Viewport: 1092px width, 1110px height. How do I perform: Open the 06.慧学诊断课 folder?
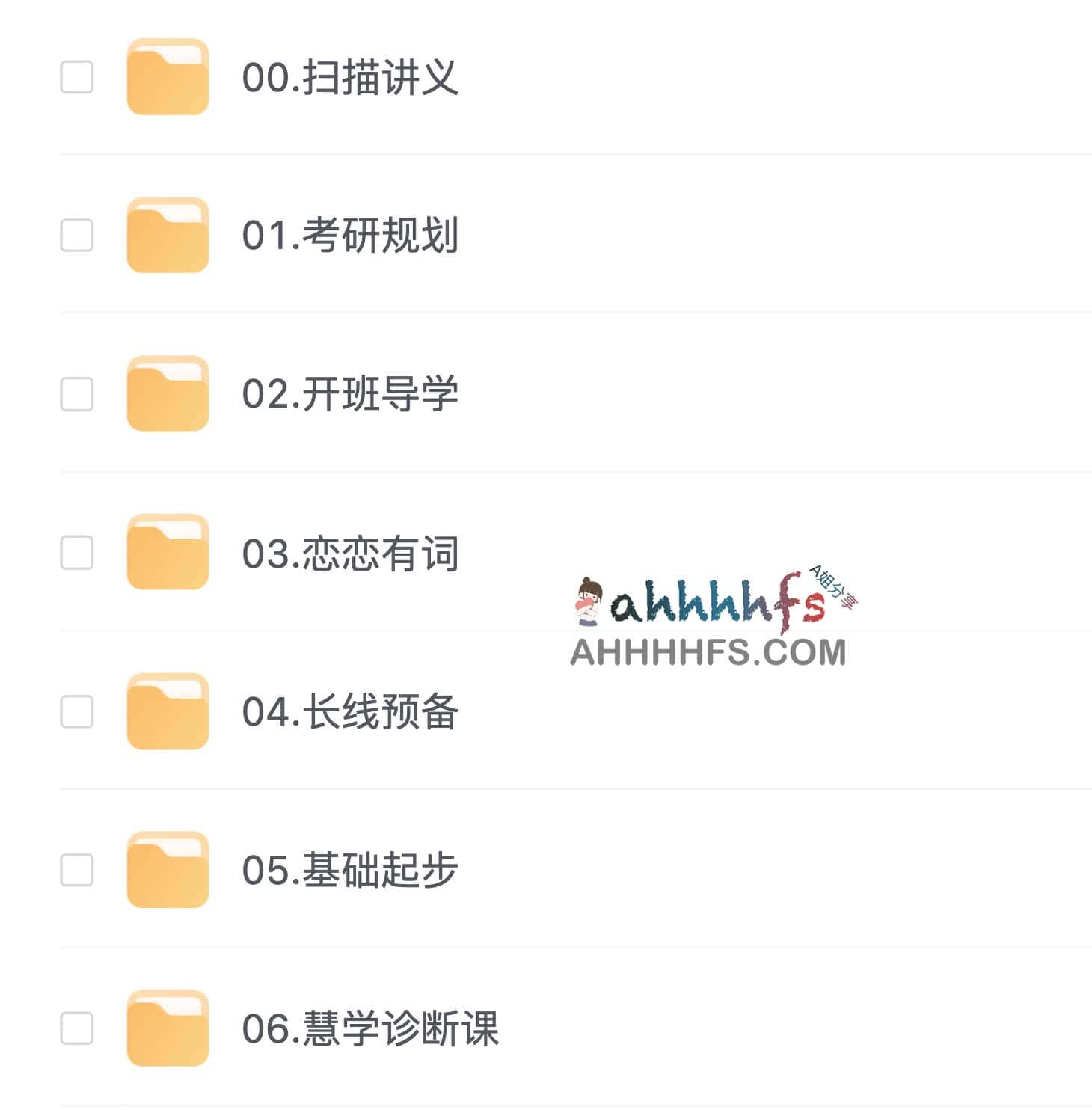point(369,1028)
